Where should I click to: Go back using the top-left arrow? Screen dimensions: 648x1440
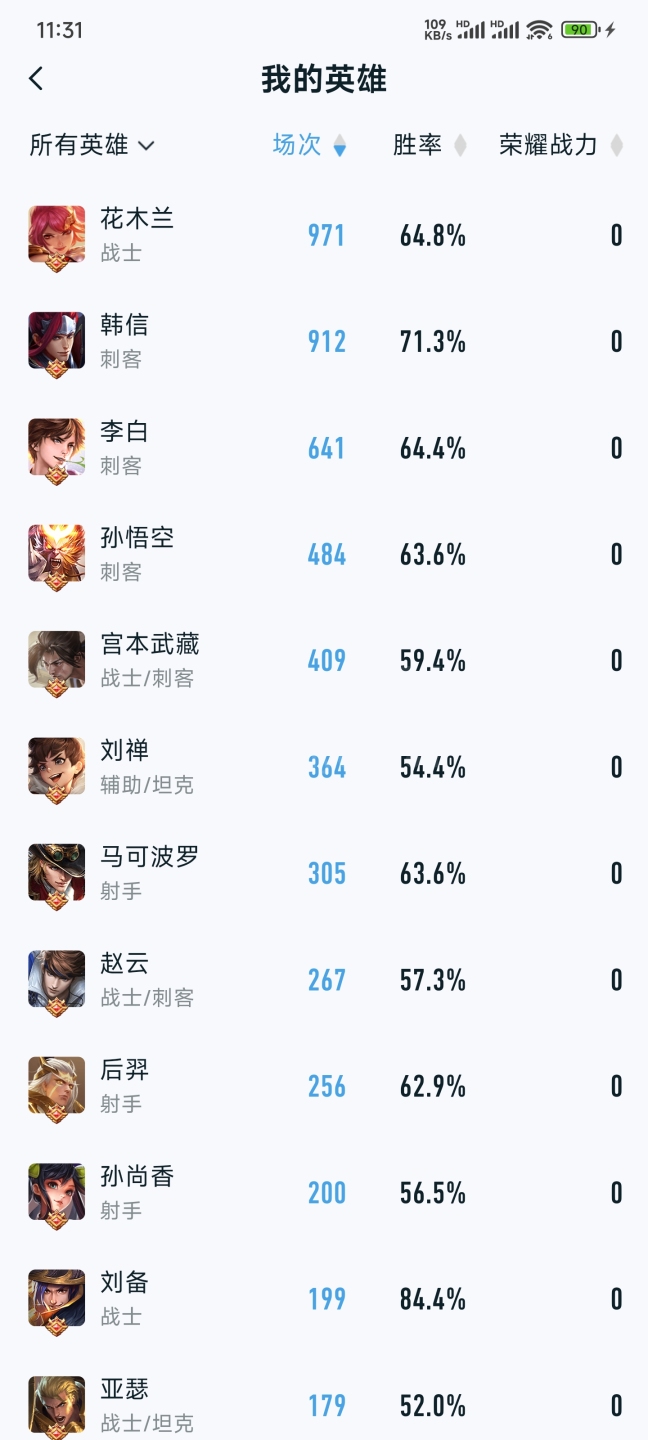coord(36,79)
